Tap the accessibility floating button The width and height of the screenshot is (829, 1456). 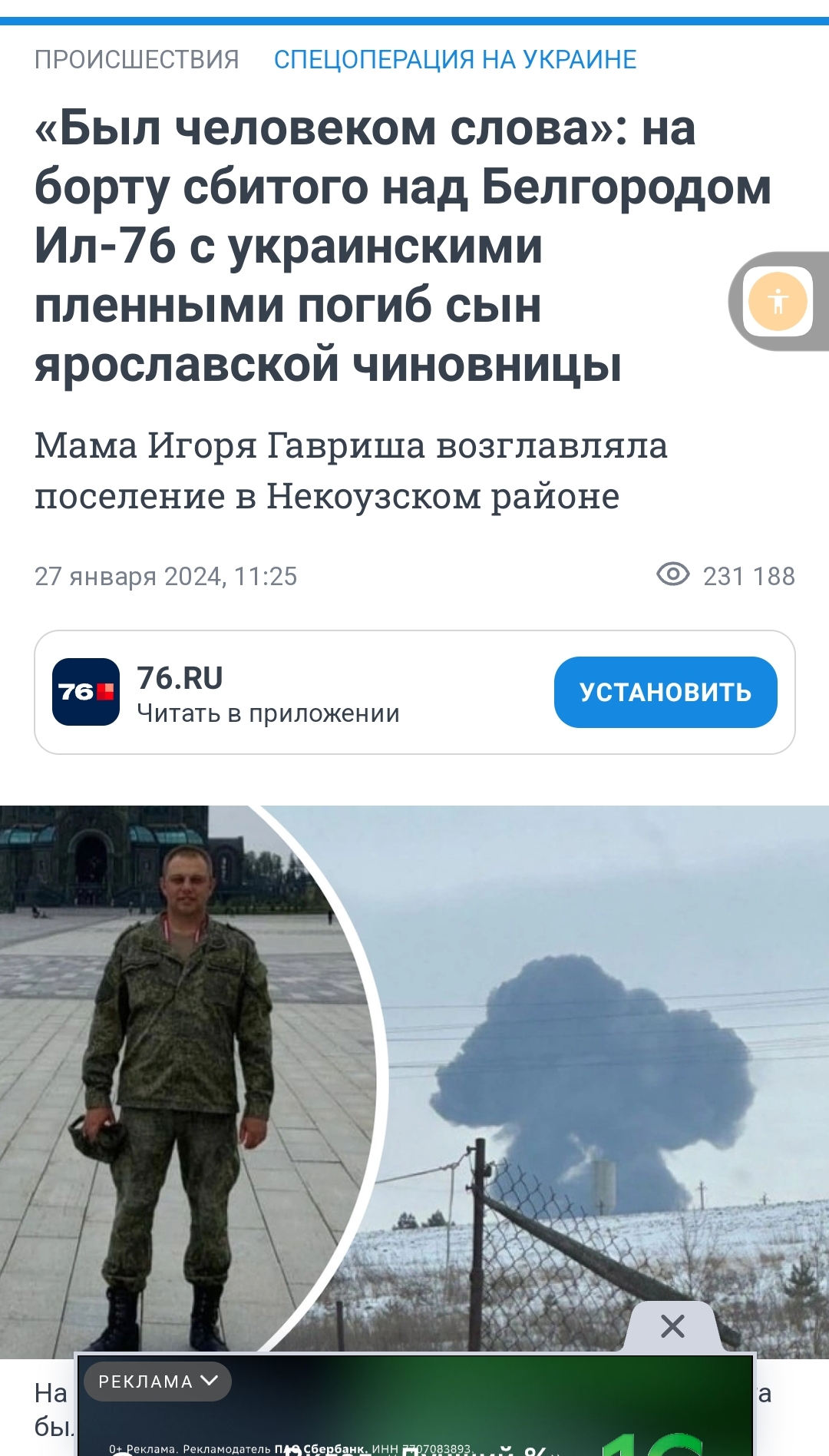tap(778, 301)
